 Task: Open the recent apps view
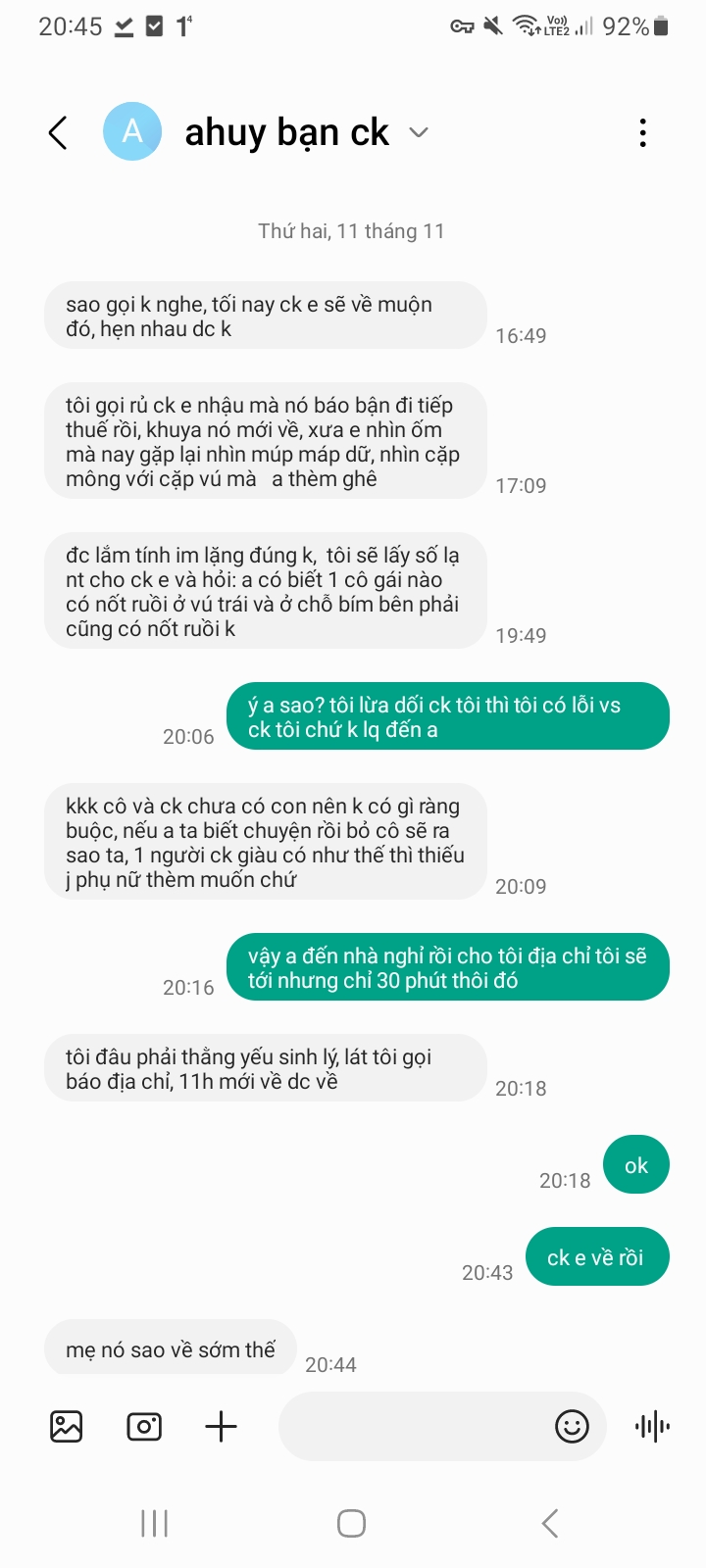click(x=155, y=1523)
